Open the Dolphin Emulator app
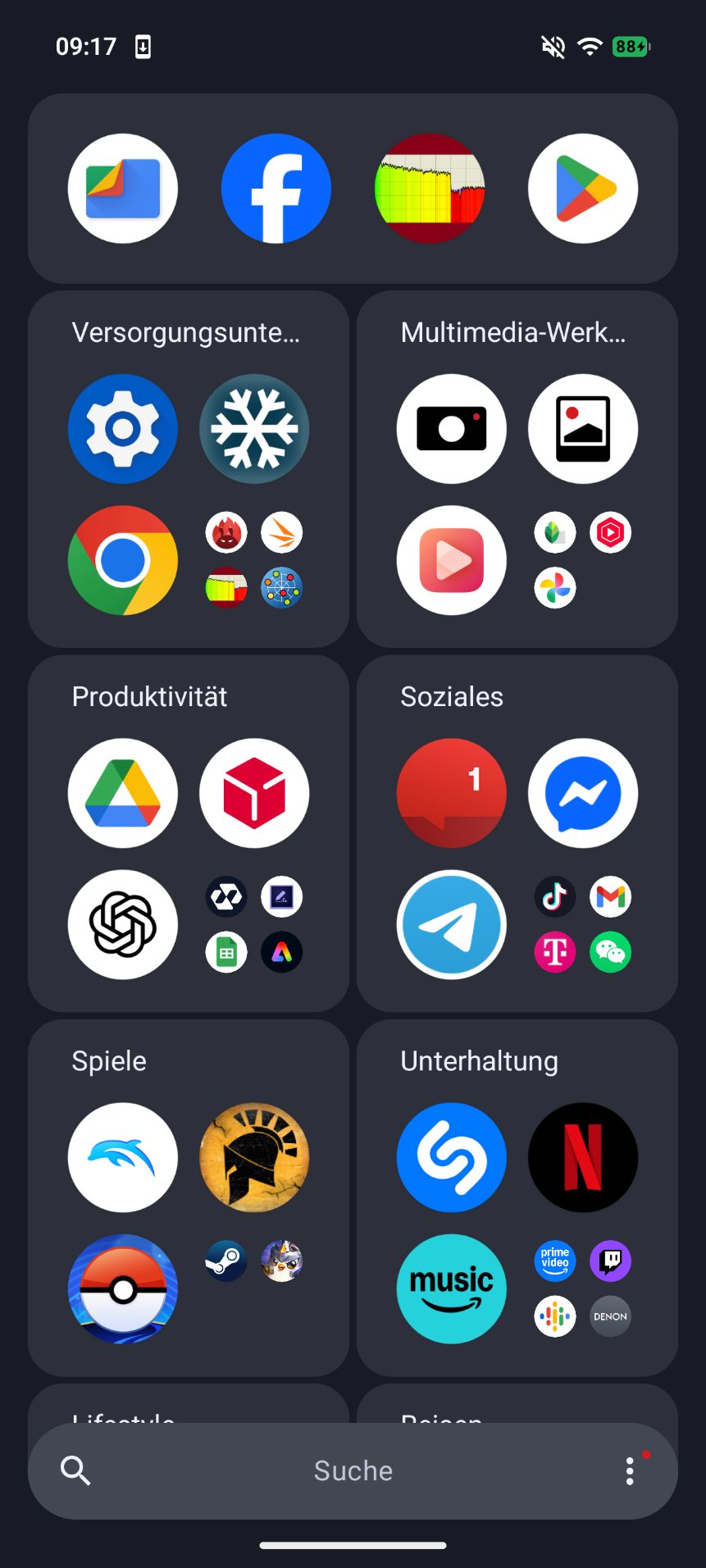 click(123, 1157)
